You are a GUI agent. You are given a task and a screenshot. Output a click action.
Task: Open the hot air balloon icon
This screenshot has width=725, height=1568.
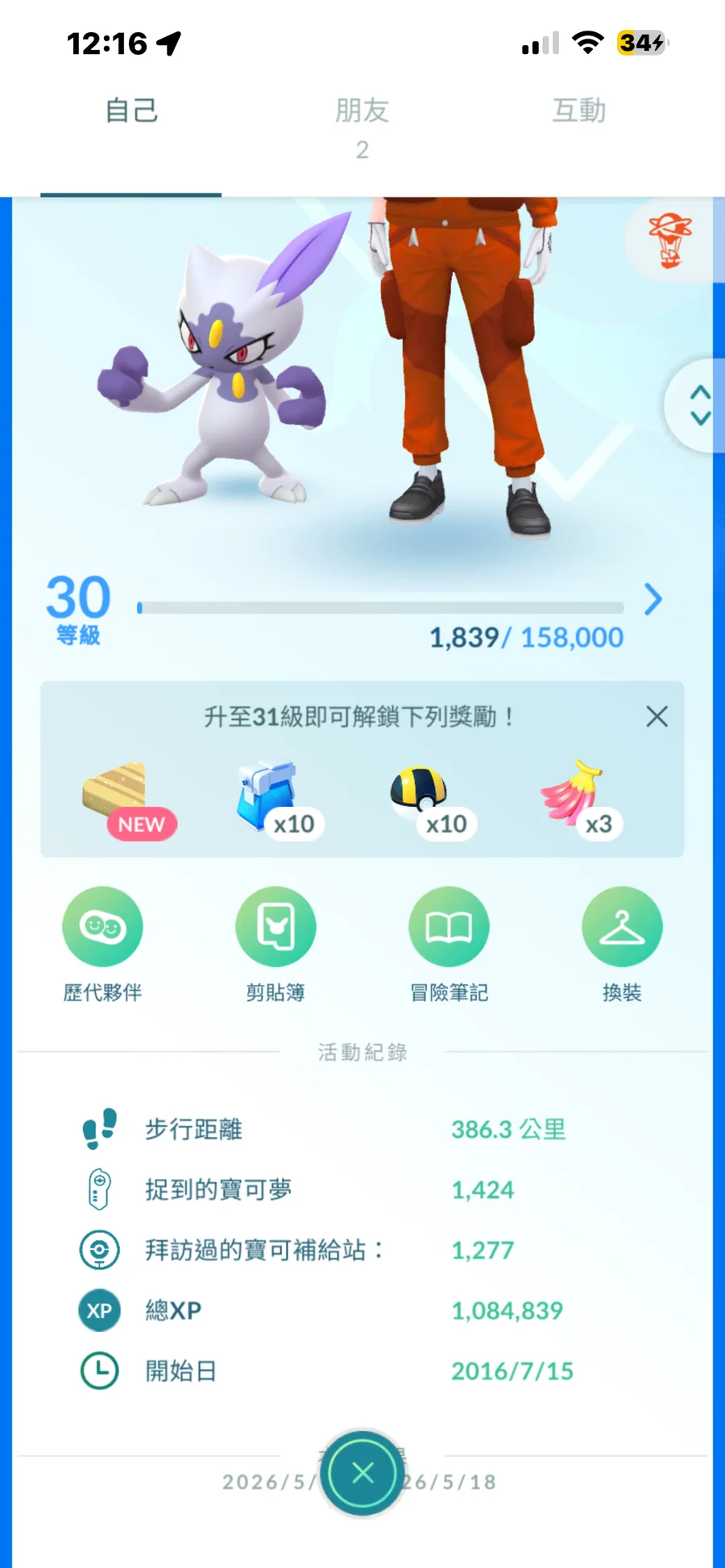[x=670, y=241]
